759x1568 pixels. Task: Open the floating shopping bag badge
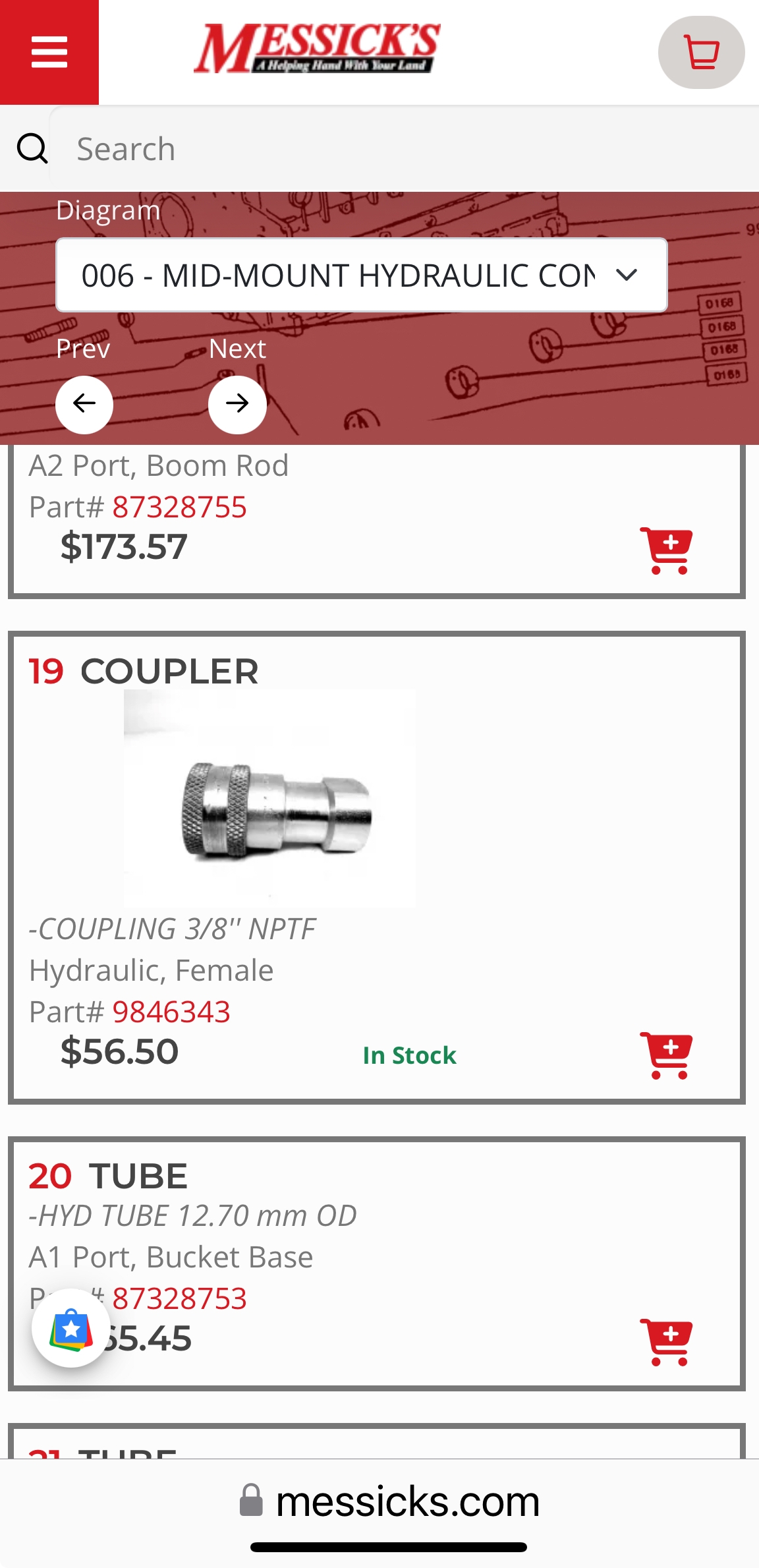click(71, 1329)
